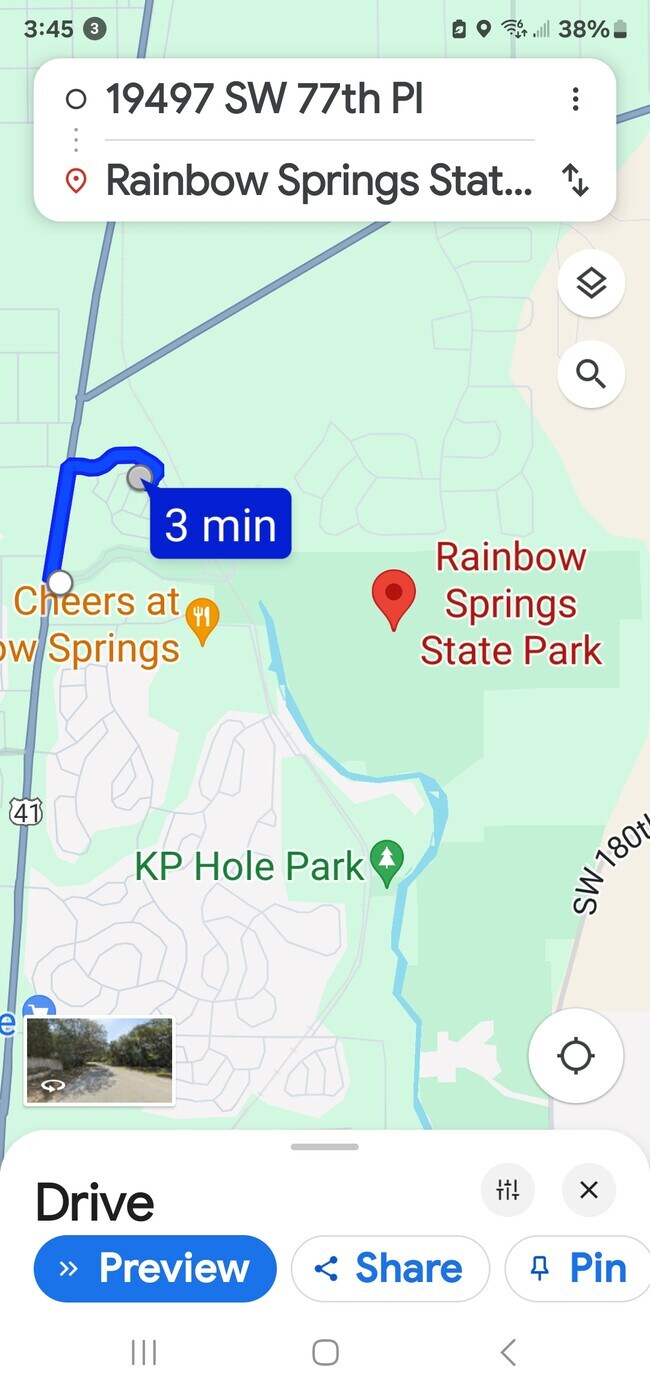The height and width of the screenshot is (1394, 650).
Task: Open route options filter
Action: click(x=508, y=1190)
